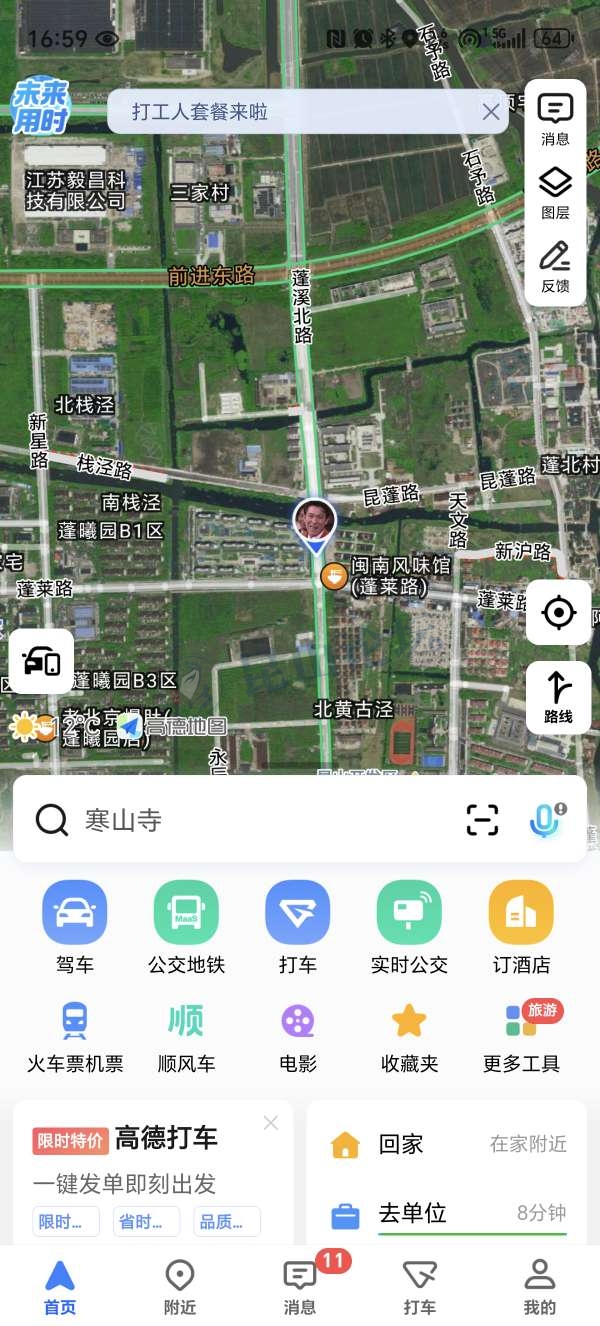
Task: Open 更多工具 for more tools
Action: (x=521, y=1036)
